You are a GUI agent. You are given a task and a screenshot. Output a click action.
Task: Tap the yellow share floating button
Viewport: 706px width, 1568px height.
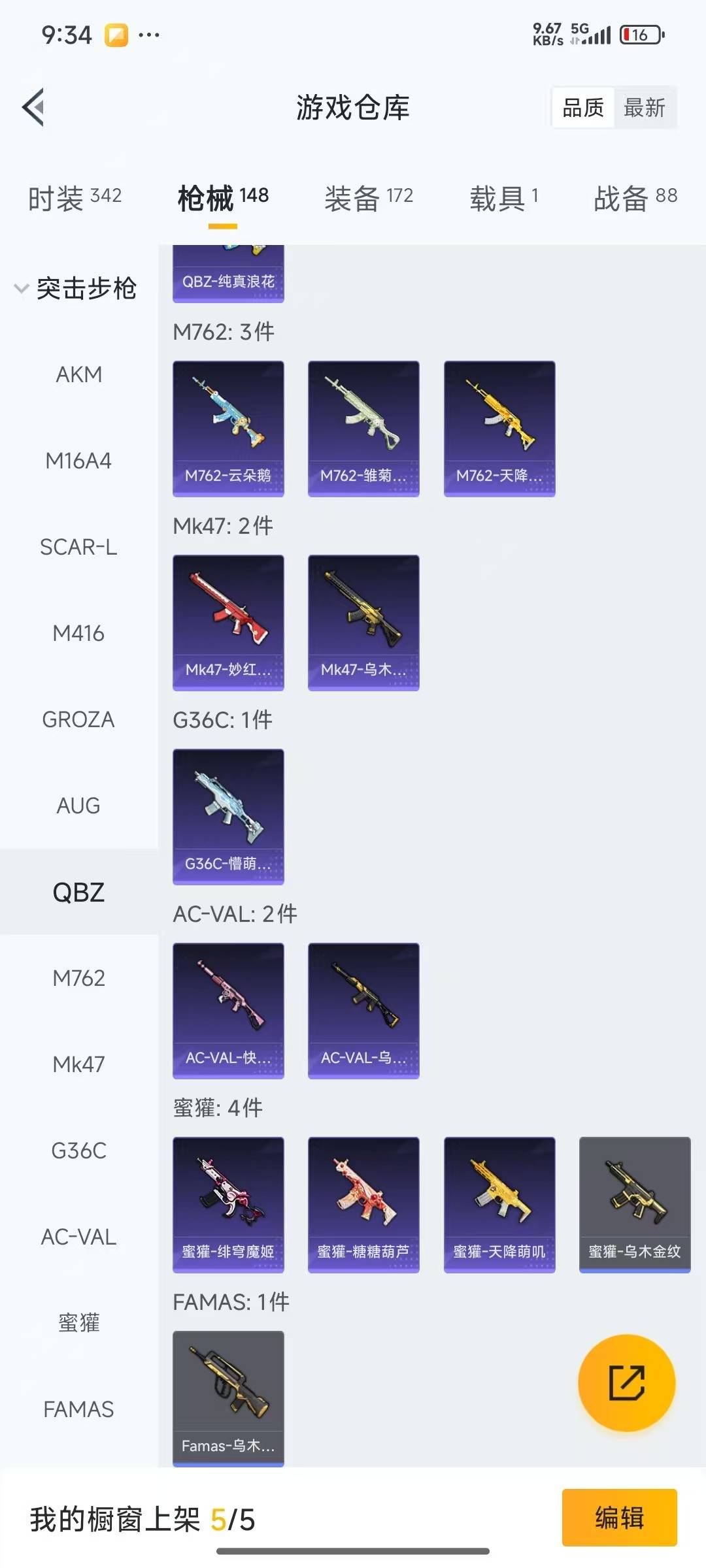626,1382
